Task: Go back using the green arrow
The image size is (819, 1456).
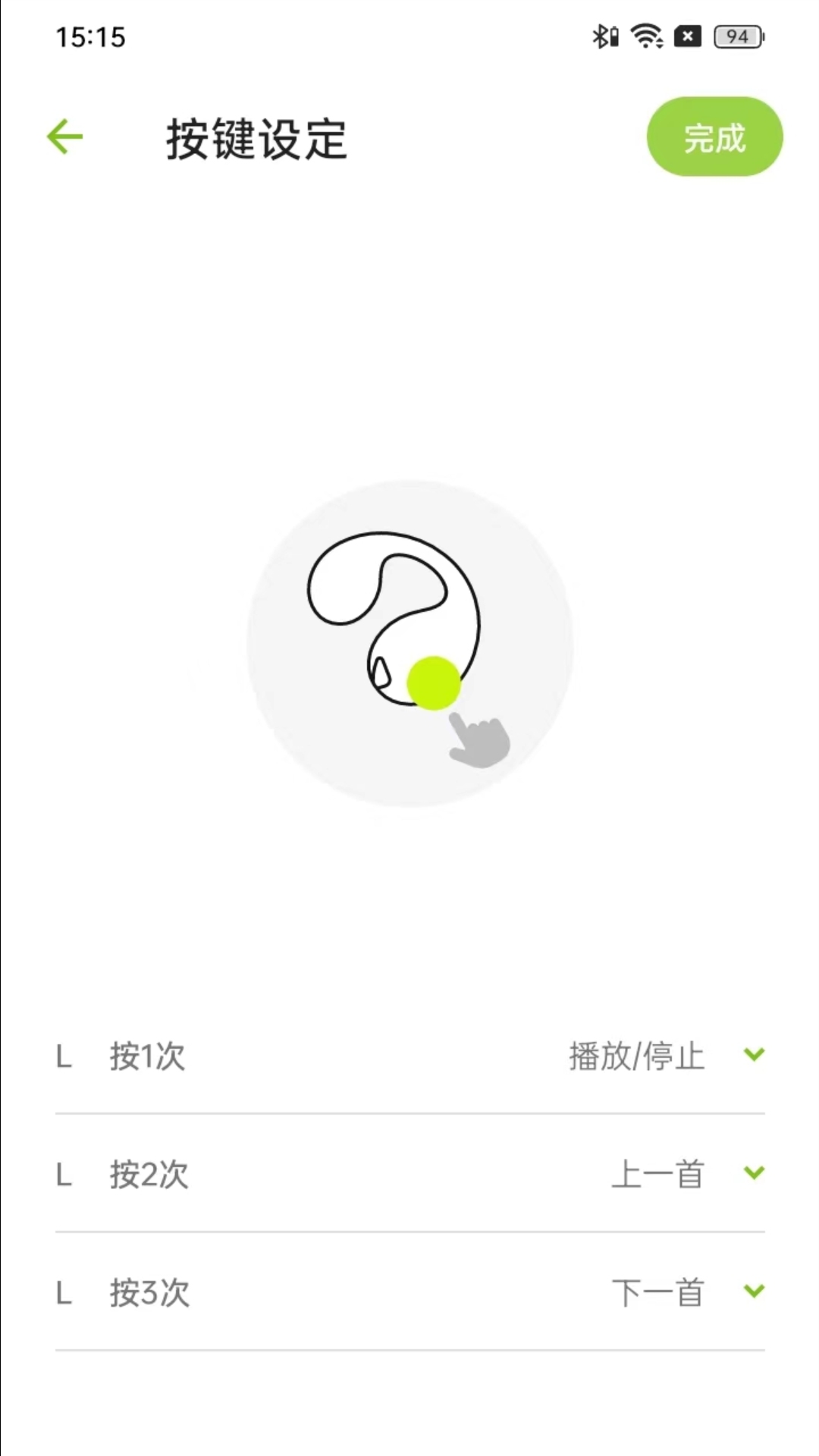Action: click(x=65, y=137)
